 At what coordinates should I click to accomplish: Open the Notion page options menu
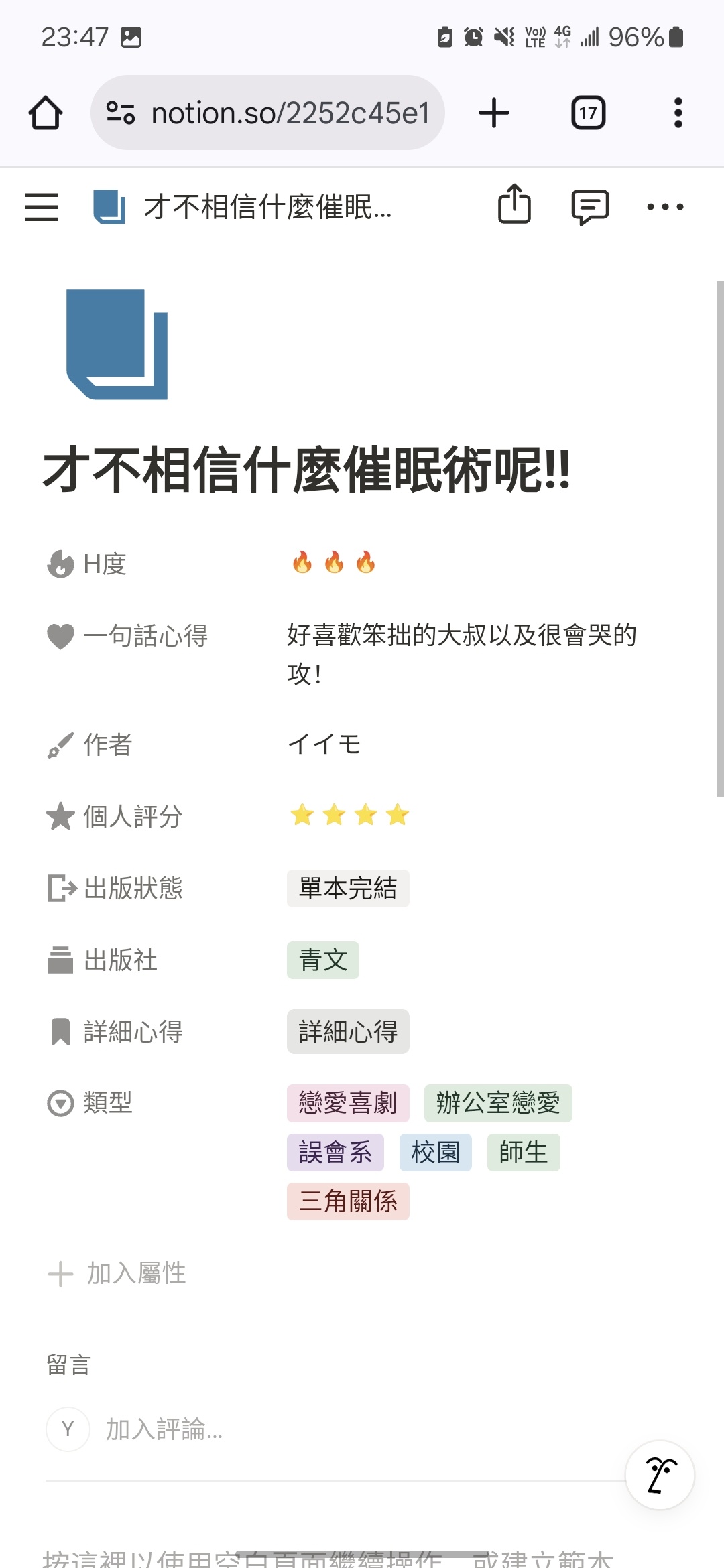point(665,207)
